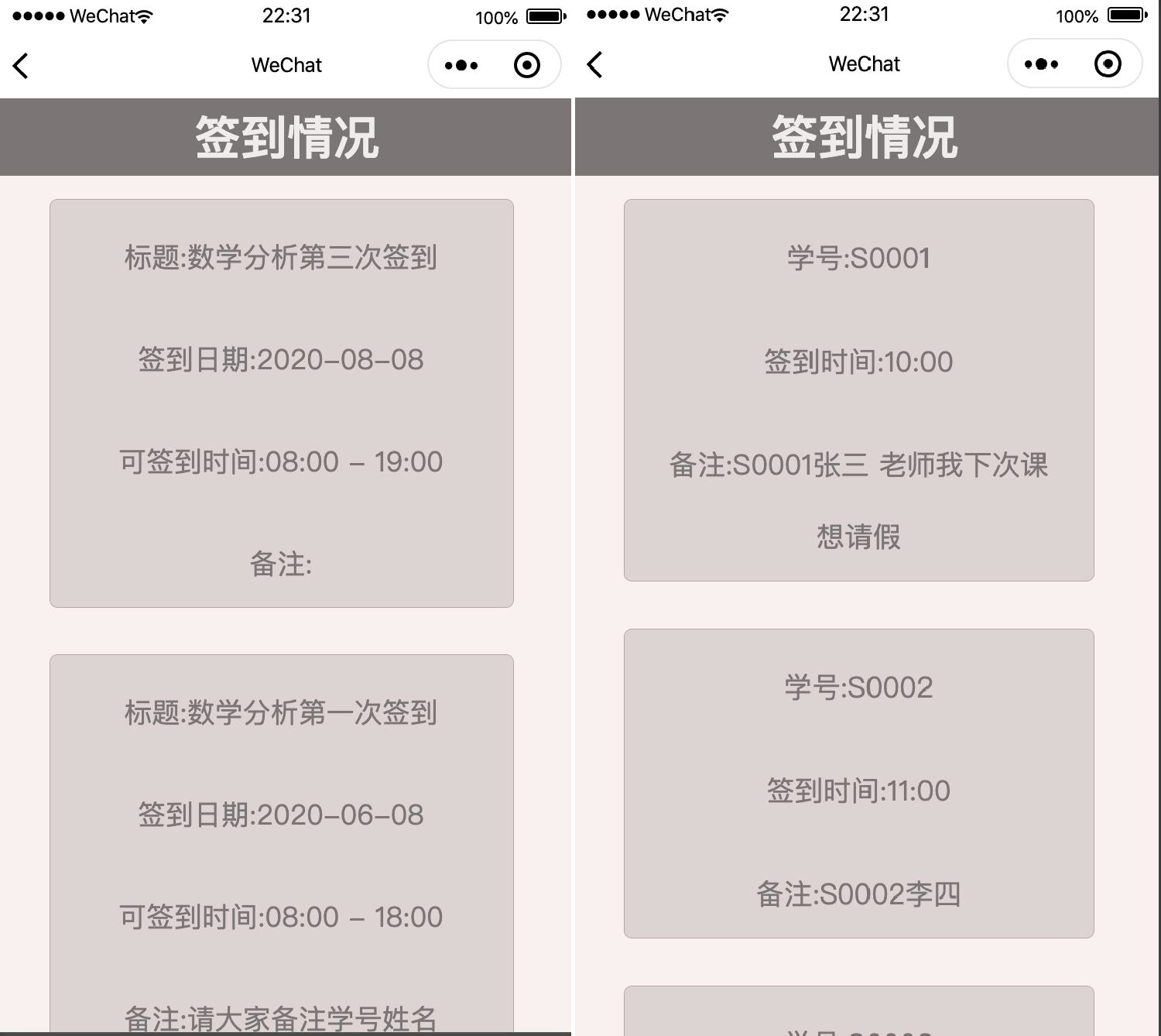Go back from the screen listing 数学分析第三次签到
The image size is (1161, 1036).
click(21, 66)
